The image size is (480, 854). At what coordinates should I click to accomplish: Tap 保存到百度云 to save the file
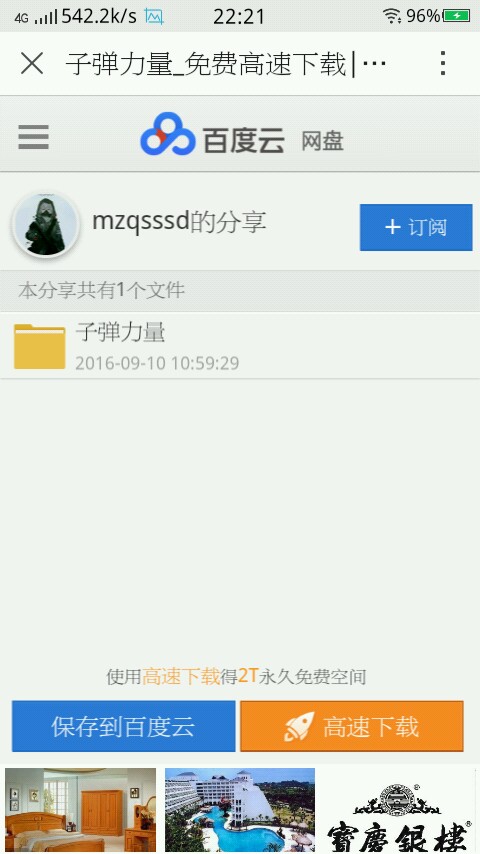(124, 726)
